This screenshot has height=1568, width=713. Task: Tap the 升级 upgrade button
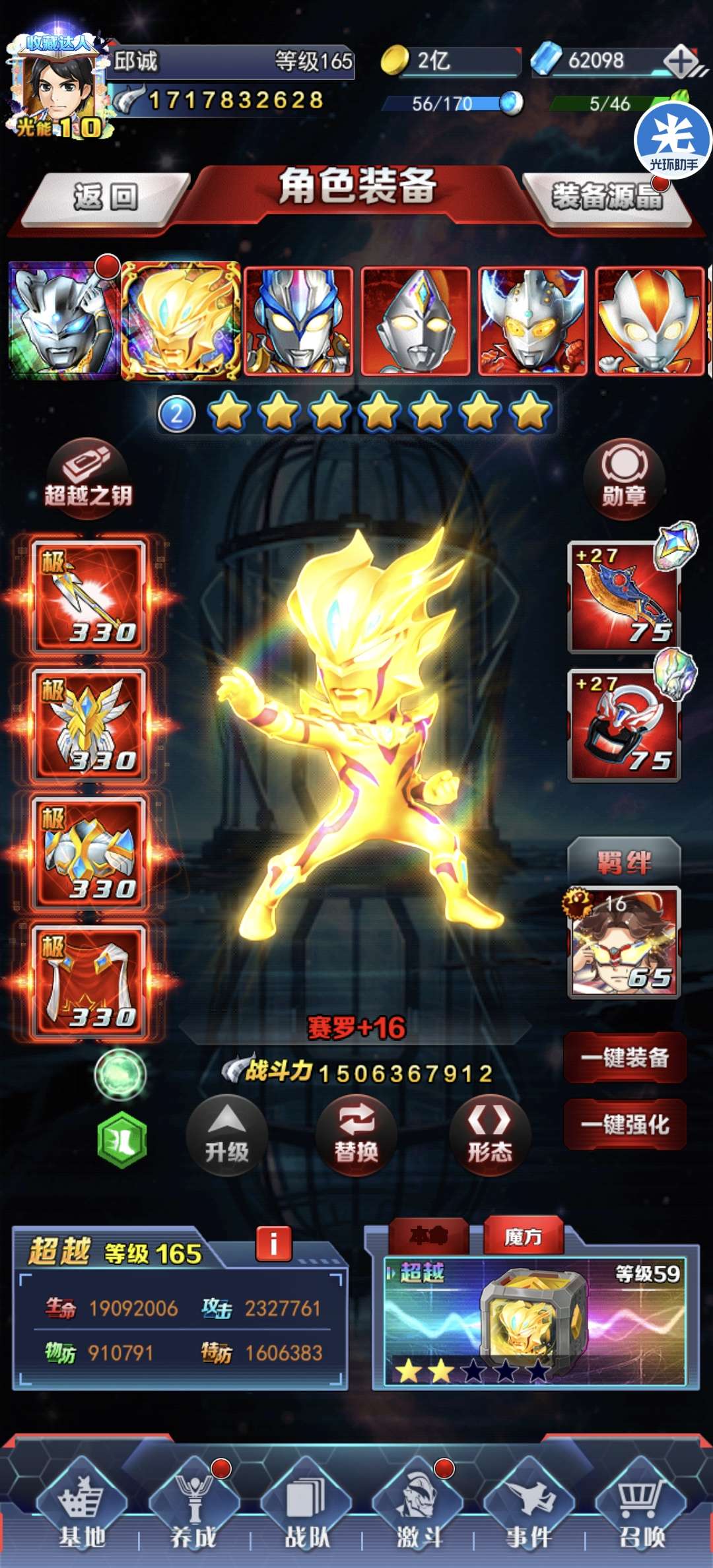point(226,1136)
